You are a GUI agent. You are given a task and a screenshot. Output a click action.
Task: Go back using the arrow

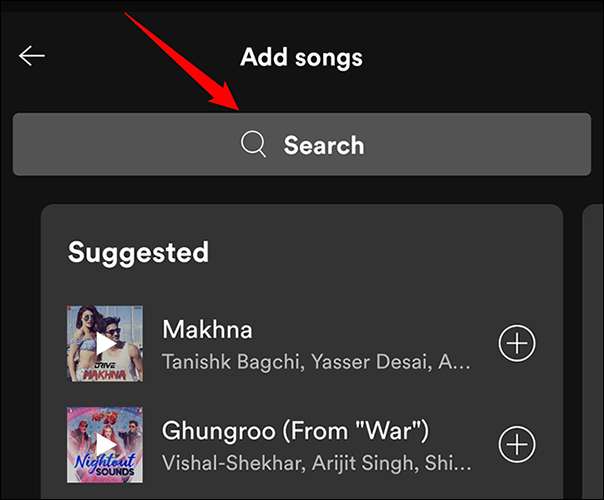[x=32, y=56]
